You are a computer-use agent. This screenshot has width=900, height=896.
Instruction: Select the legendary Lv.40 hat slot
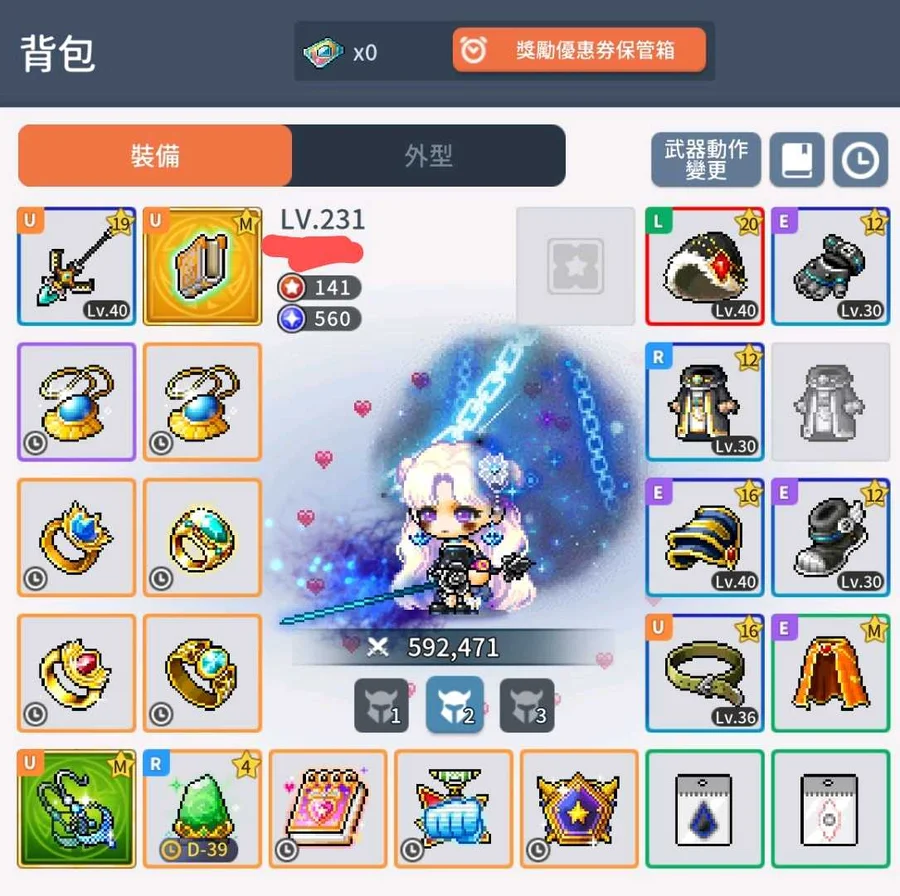pyautogui.click(x=705, y=266)
